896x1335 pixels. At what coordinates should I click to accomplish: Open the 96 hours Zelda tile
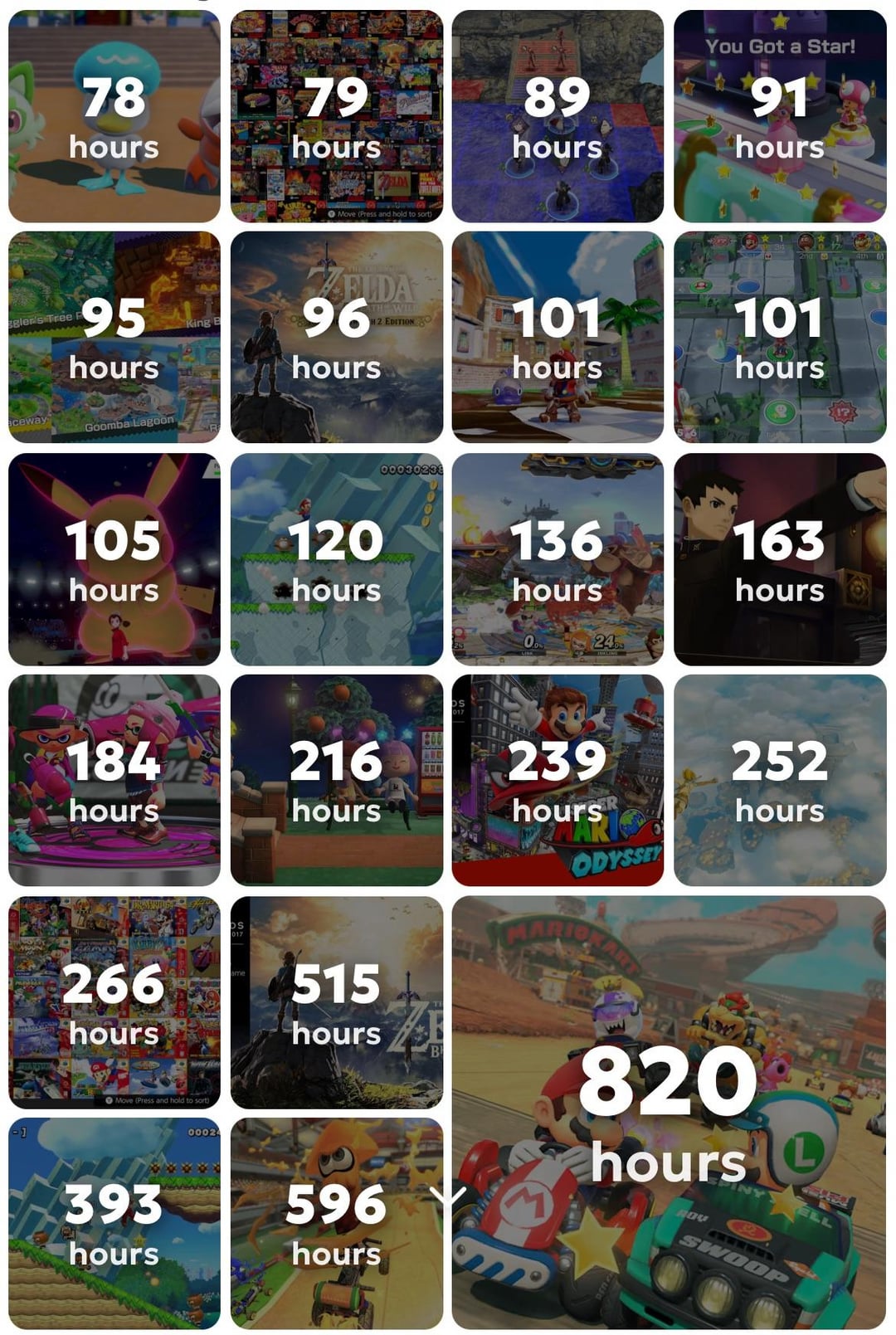point(336,337)
